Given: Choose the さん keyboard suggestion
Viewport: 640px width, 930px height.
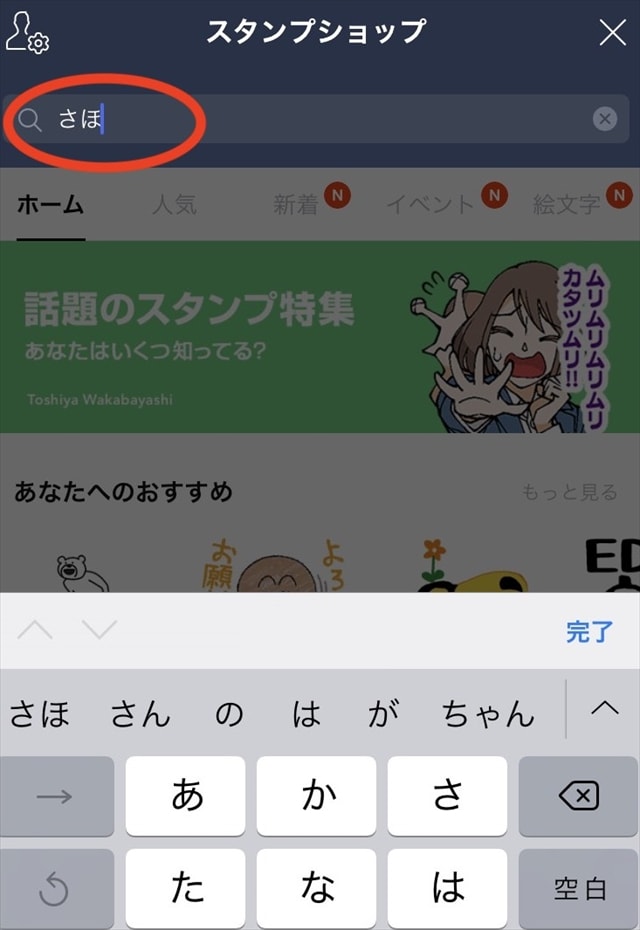Looking at the screenshot, I should (x=140, y=713).
